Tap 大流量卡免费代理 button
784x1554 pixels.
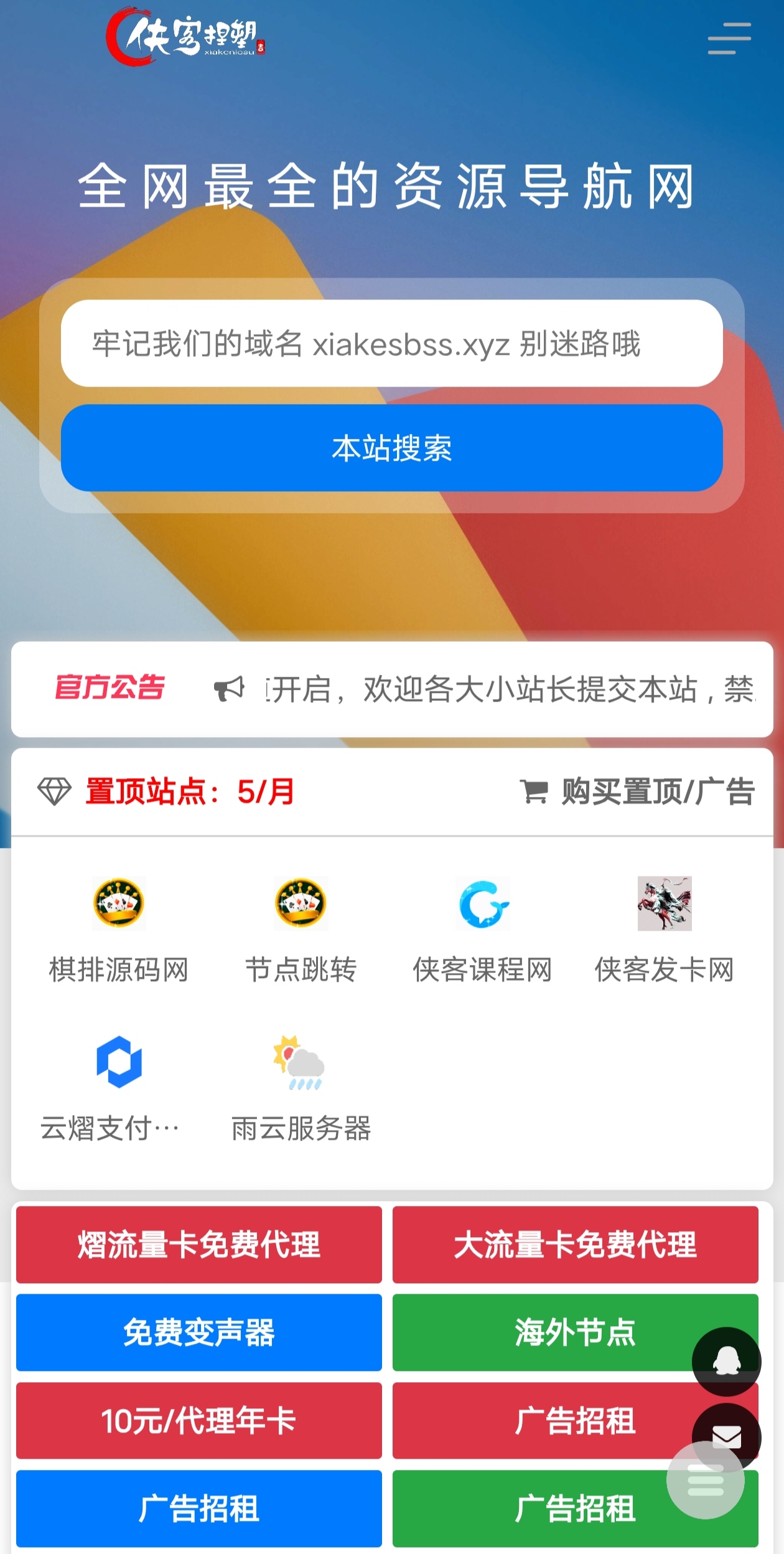(x=575, y=1245)
